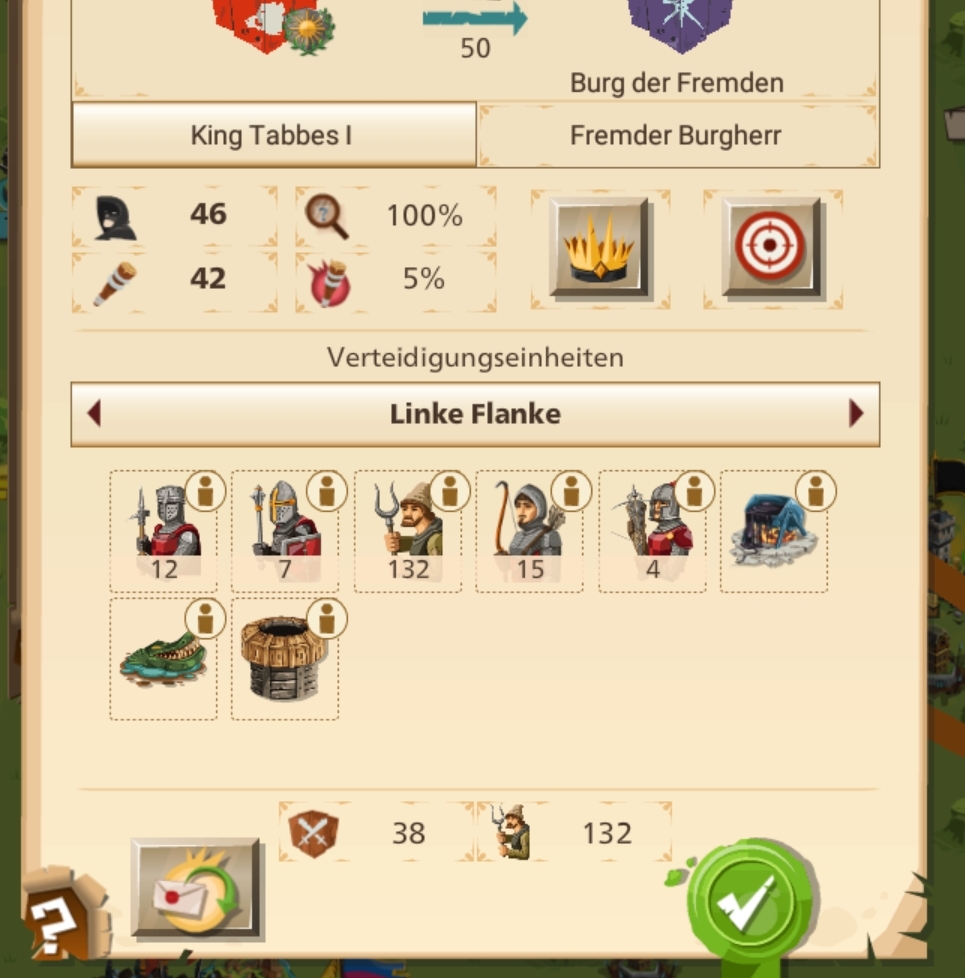Select the crossbowman unit with 4
The width and height of the screenshot is (965, 978).
pos(652,531)
